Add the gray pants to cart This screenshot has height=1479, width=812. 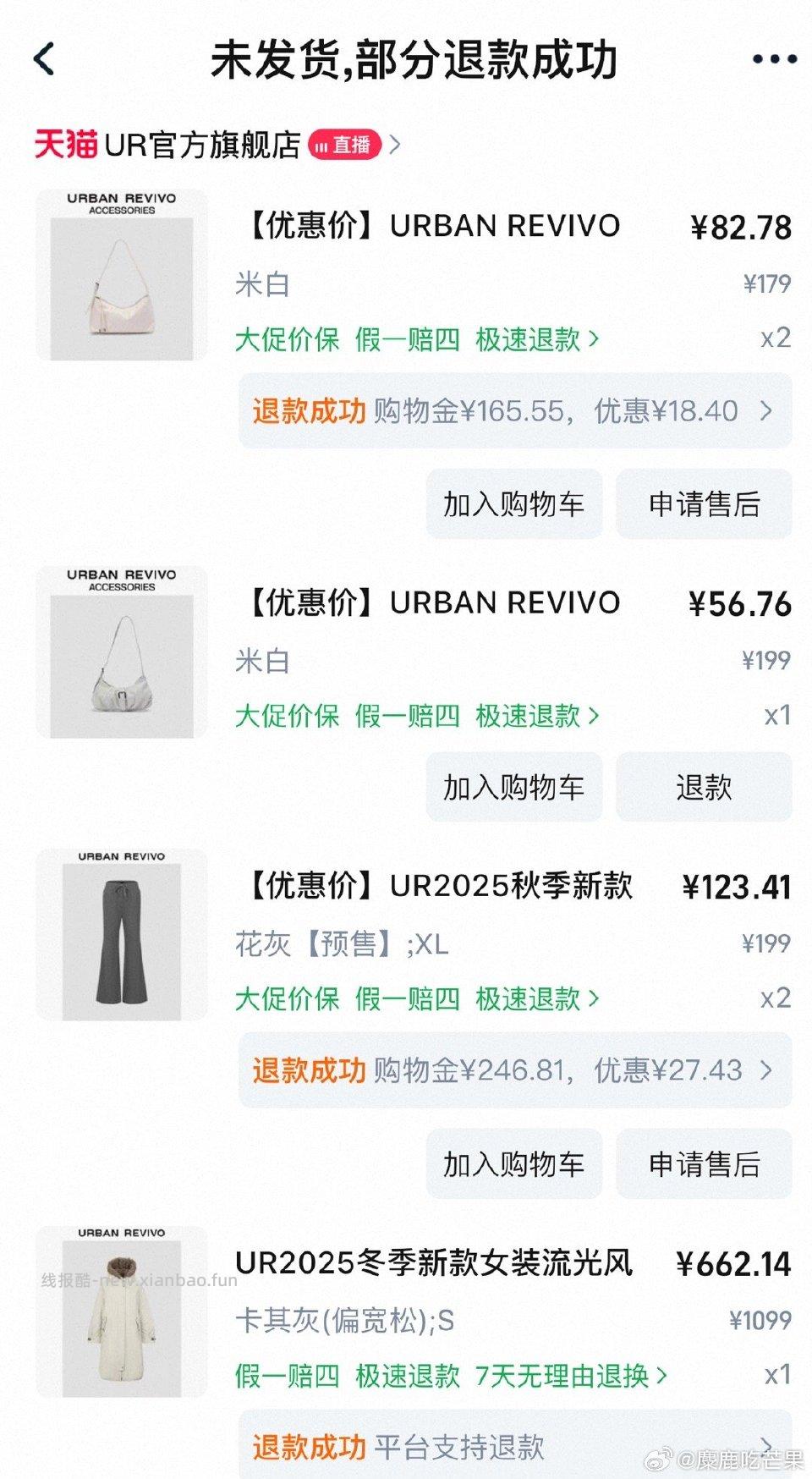514,1163
